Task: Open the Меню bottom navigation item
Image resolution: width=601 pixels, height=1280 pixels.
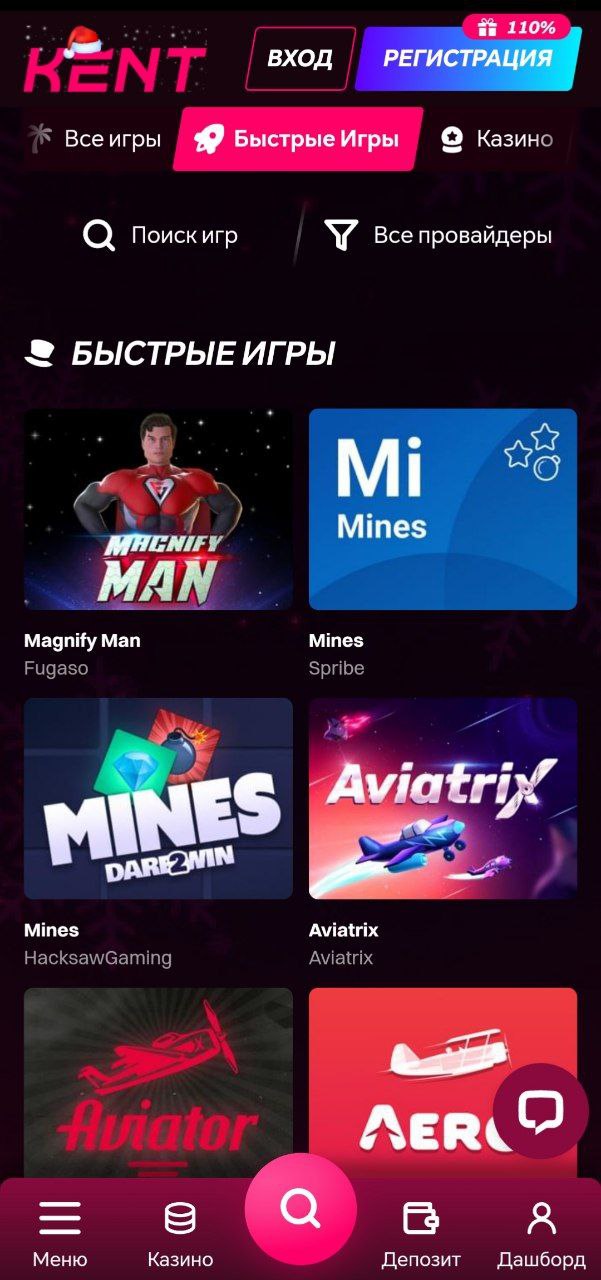Action: tap(60, 1233)
